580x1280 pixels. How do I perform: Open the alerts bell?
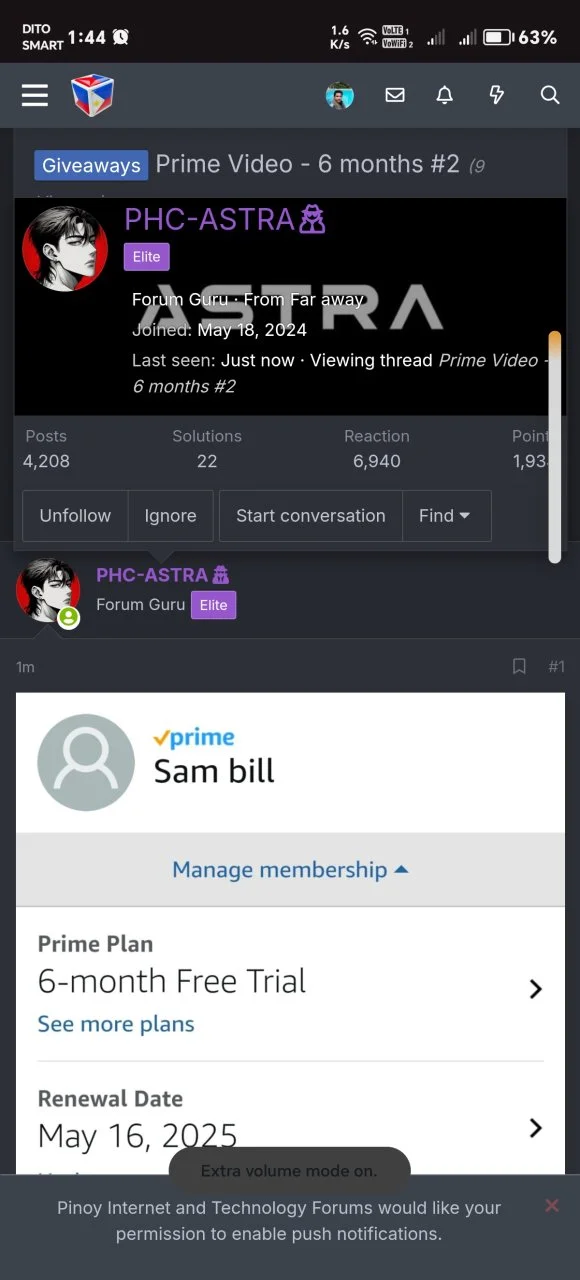pyautogui.click(x=445, y=95)
